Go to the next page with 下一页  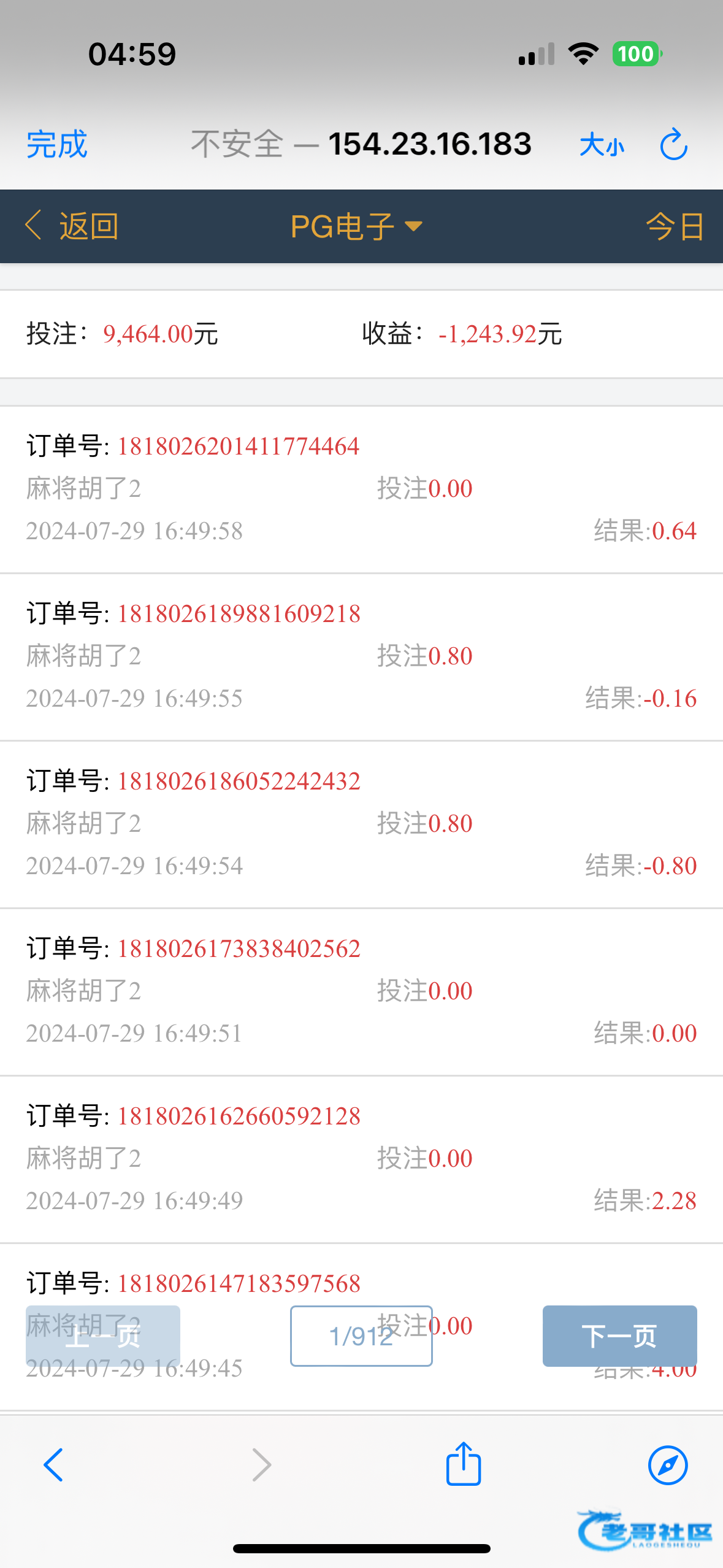619,1335
